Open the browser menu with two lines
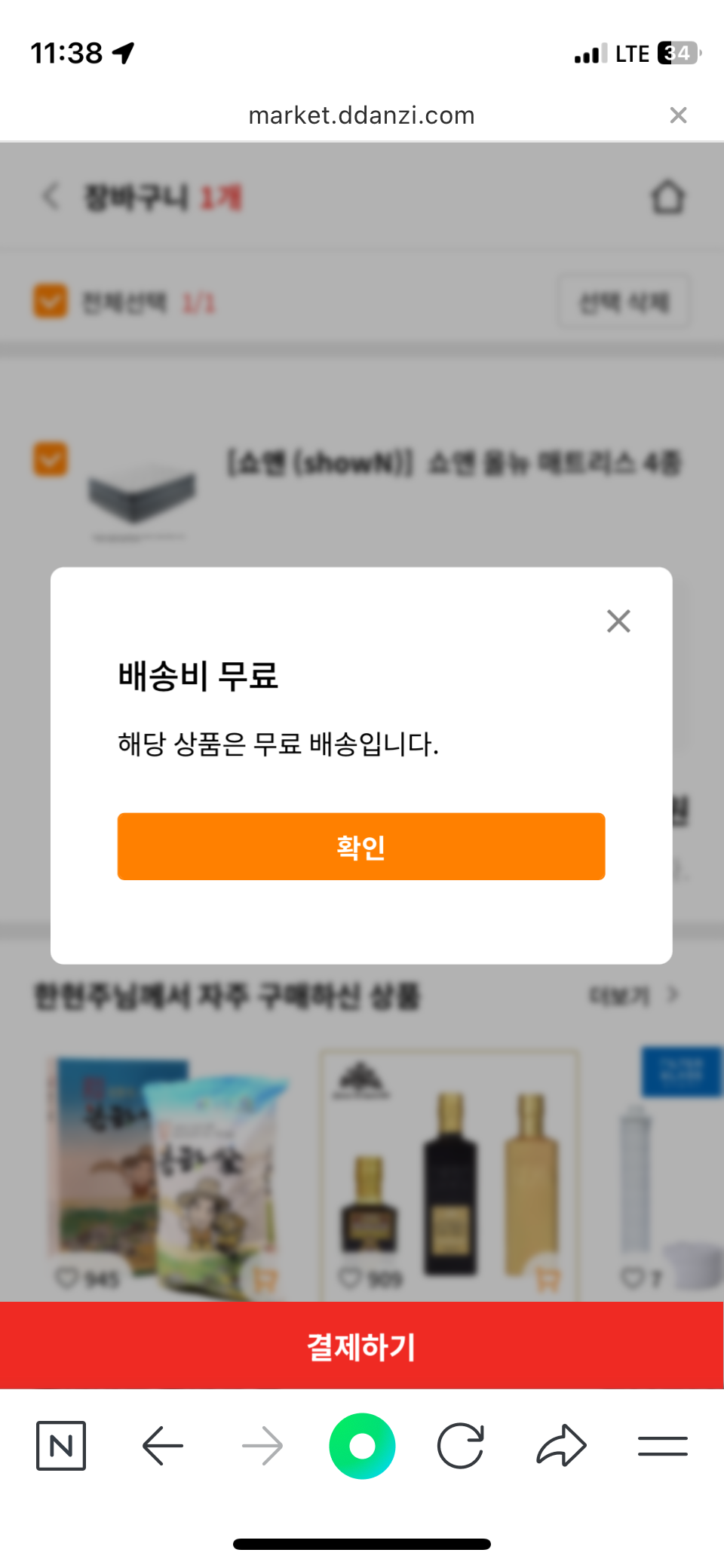724x1568 pixels. [662, 1446]
